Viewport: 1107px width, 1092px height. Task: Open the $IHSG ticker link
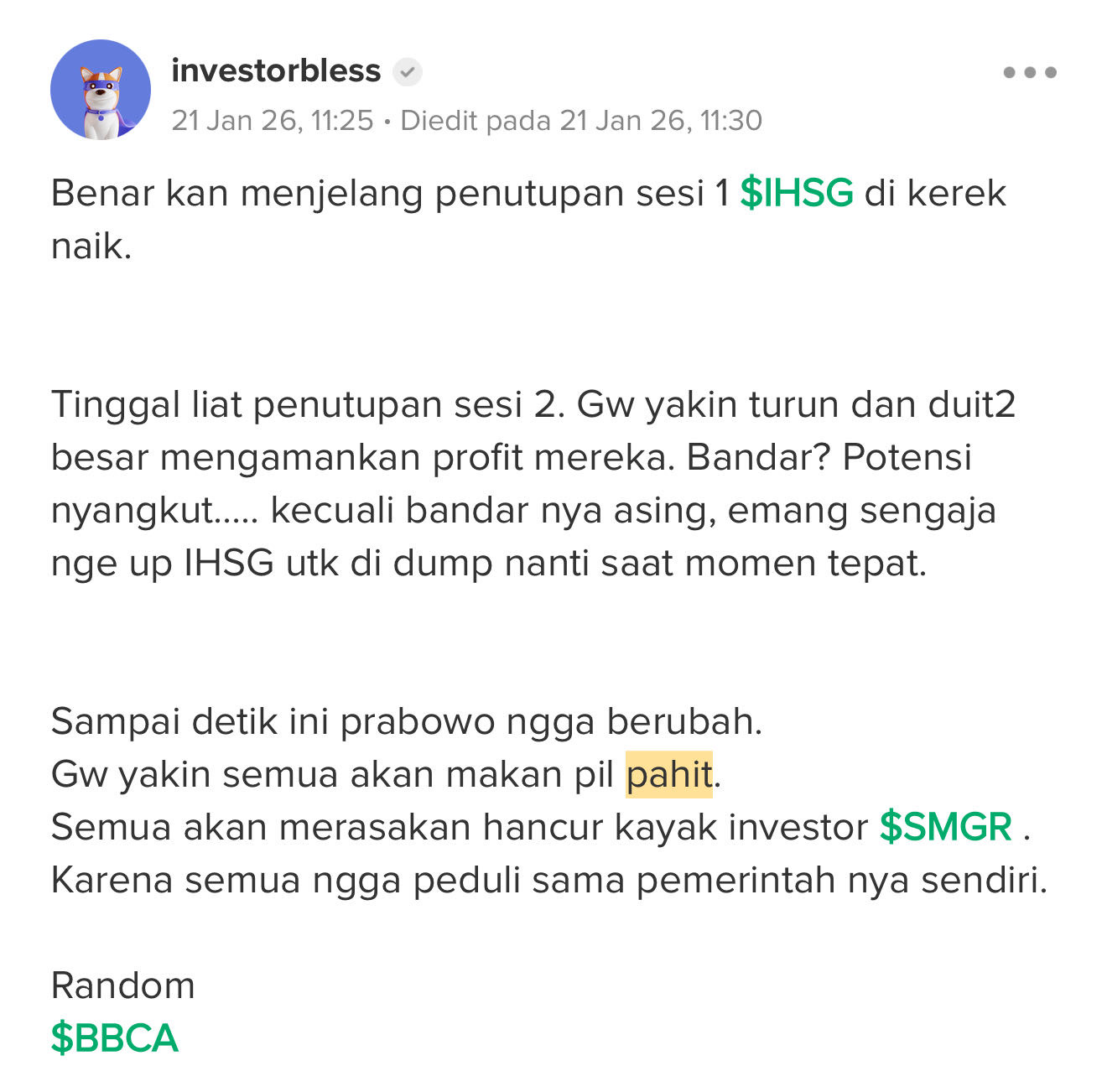pos(796,194)
